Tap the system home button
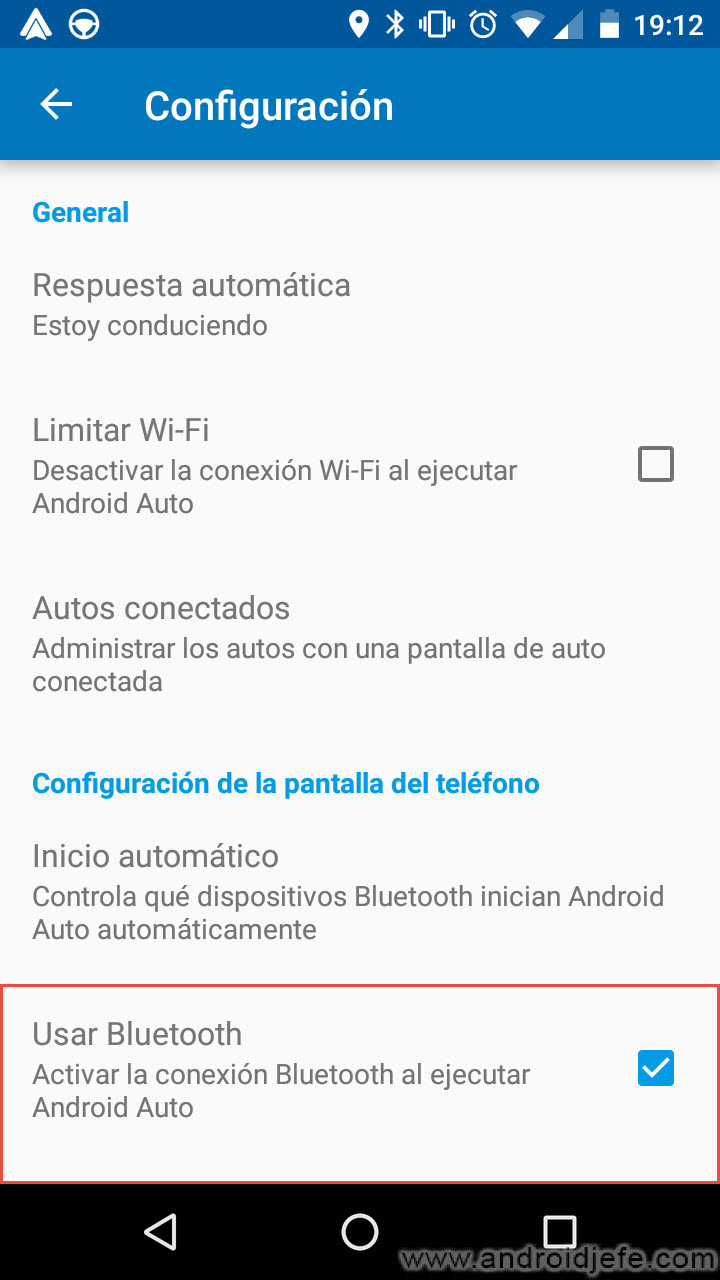This screenshot has height=1280, width=720. tap(360, 1232)
